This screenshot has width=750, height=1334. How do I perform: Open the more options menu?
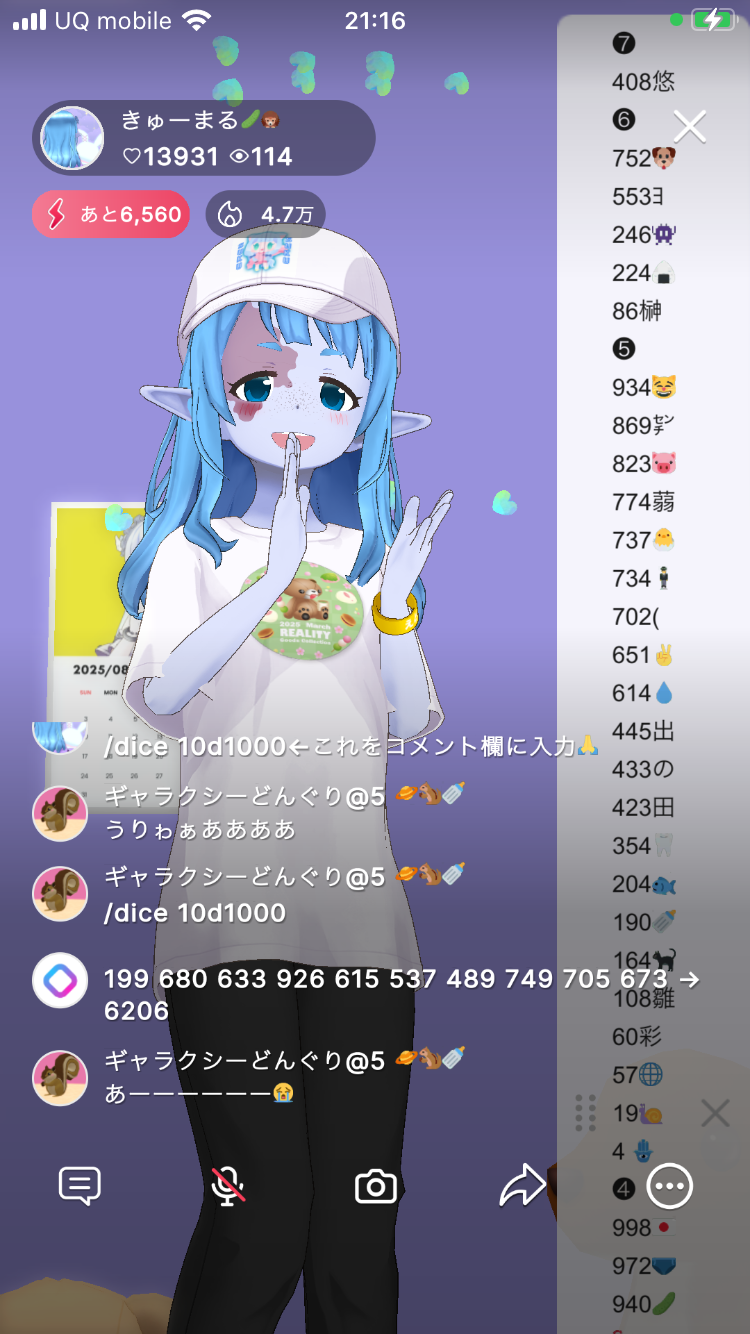(670, 1187)
